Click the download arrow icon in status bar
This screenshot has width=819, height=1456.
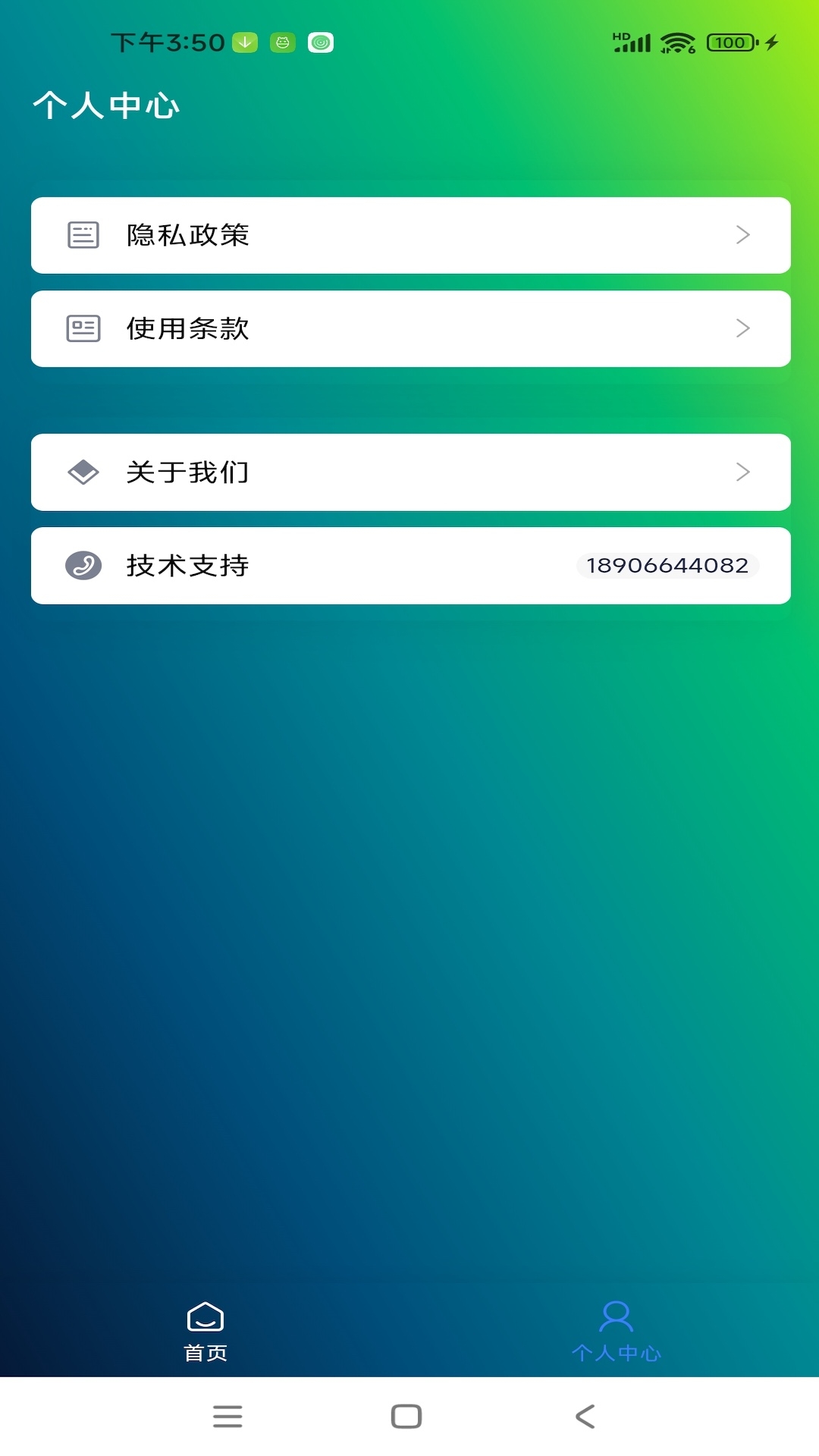pos(243,42)
